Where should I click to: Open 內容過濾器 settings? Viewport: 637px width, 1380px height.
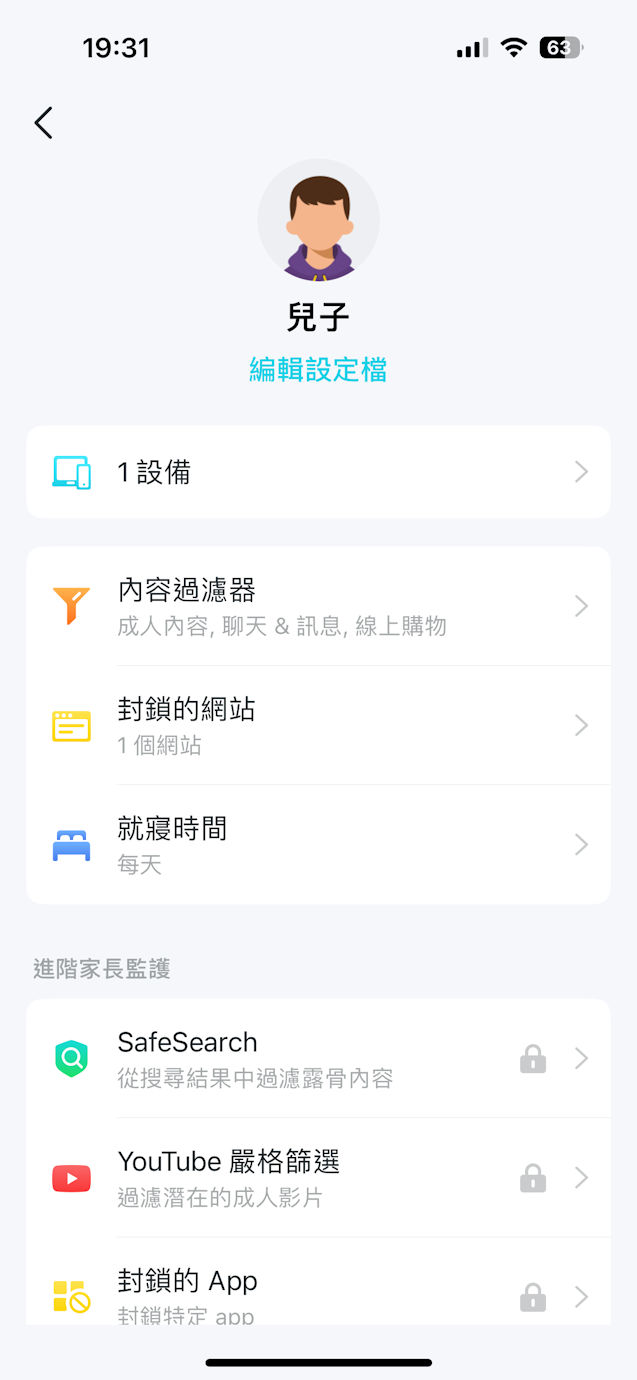point(318,606)
